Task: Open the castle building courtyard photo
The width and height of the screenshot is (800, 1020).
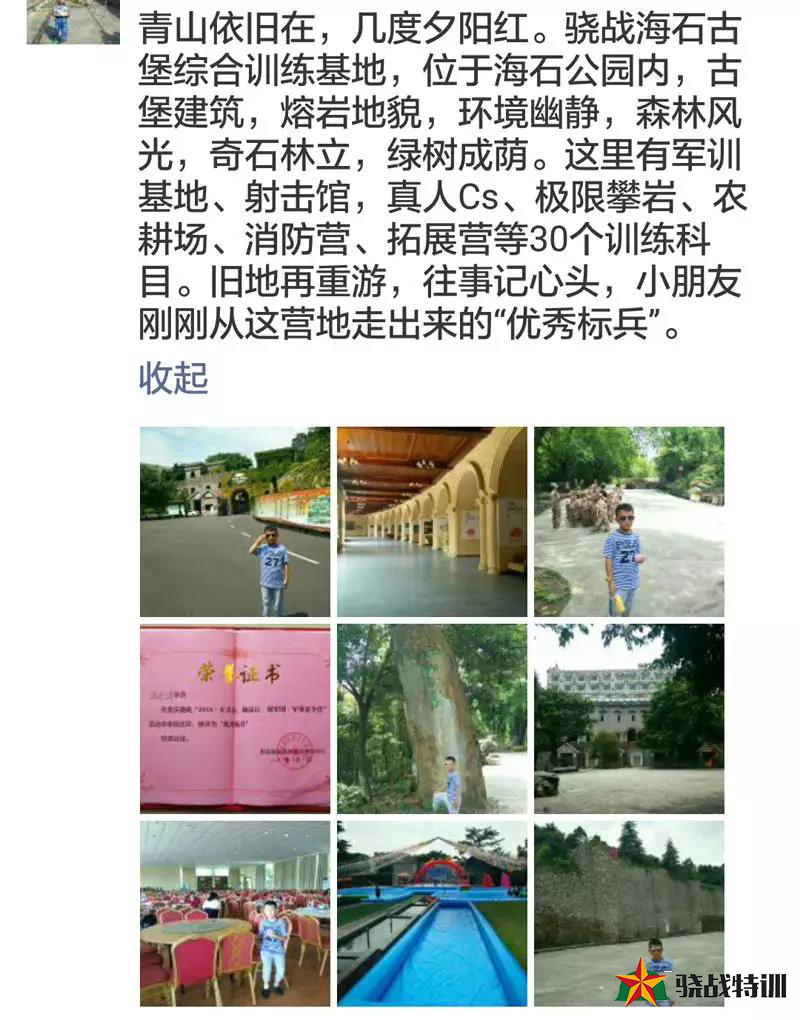Action: [x=628, y=718]
